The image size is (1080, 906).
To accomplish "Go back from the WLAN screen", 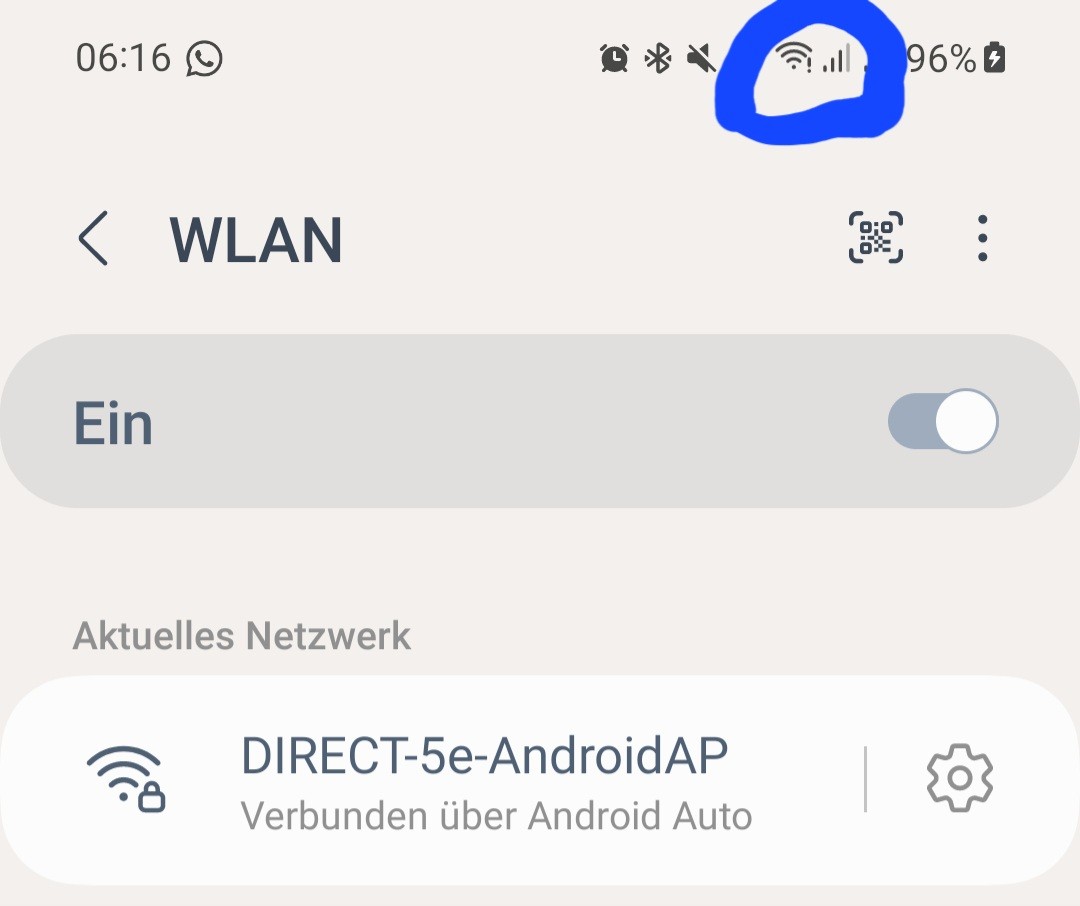I will [x=93, y=239].
